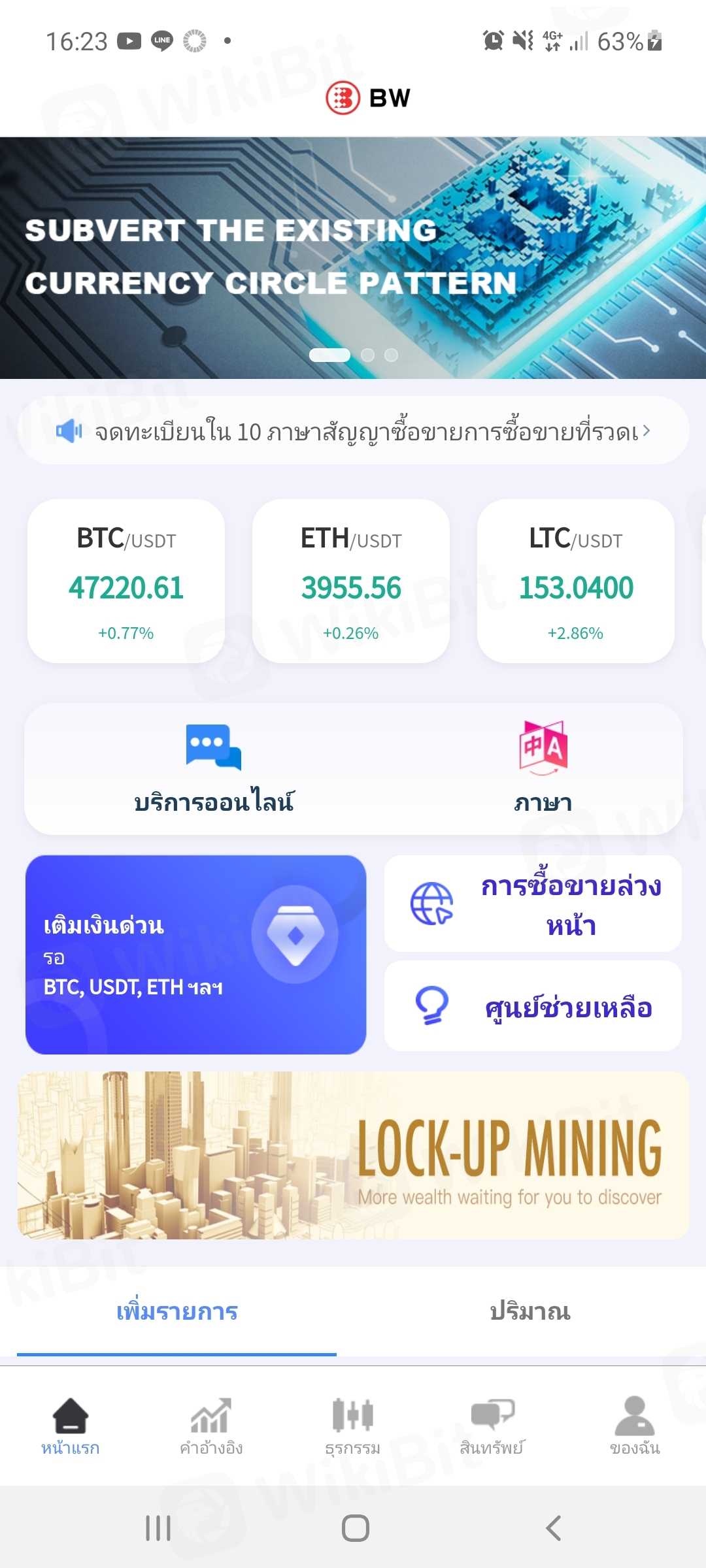The width and height of the screenshot is (706, 1568).
Task: Open เติมเงินด่วน quick deposit card
Action: [x=195, y=955]
